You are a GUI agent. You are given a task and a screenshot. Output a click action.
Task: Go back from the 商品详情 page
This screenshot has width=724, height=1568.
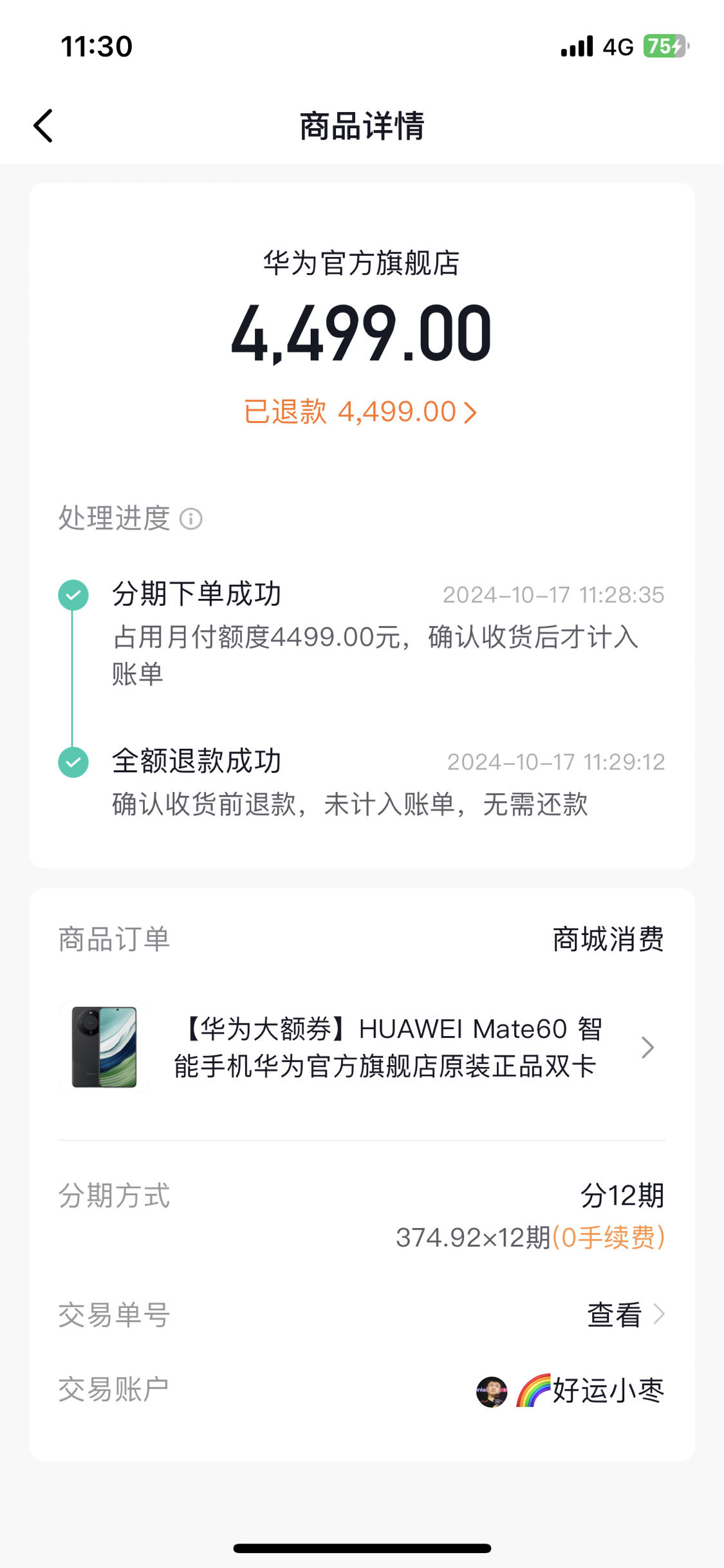click(x=43, y=126)
